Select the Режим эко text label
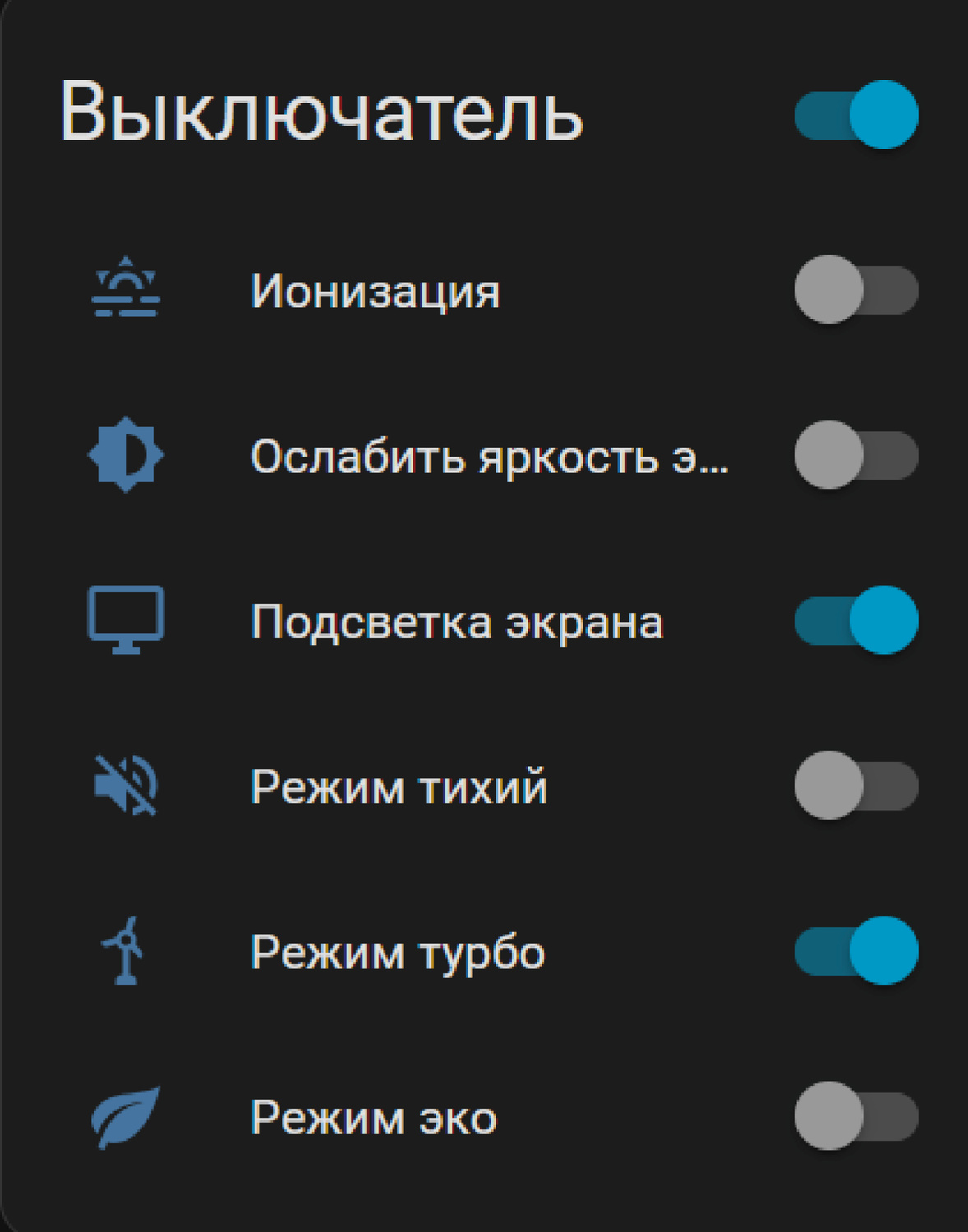This screenshot has width=968, height=1232. point(374,1117)
